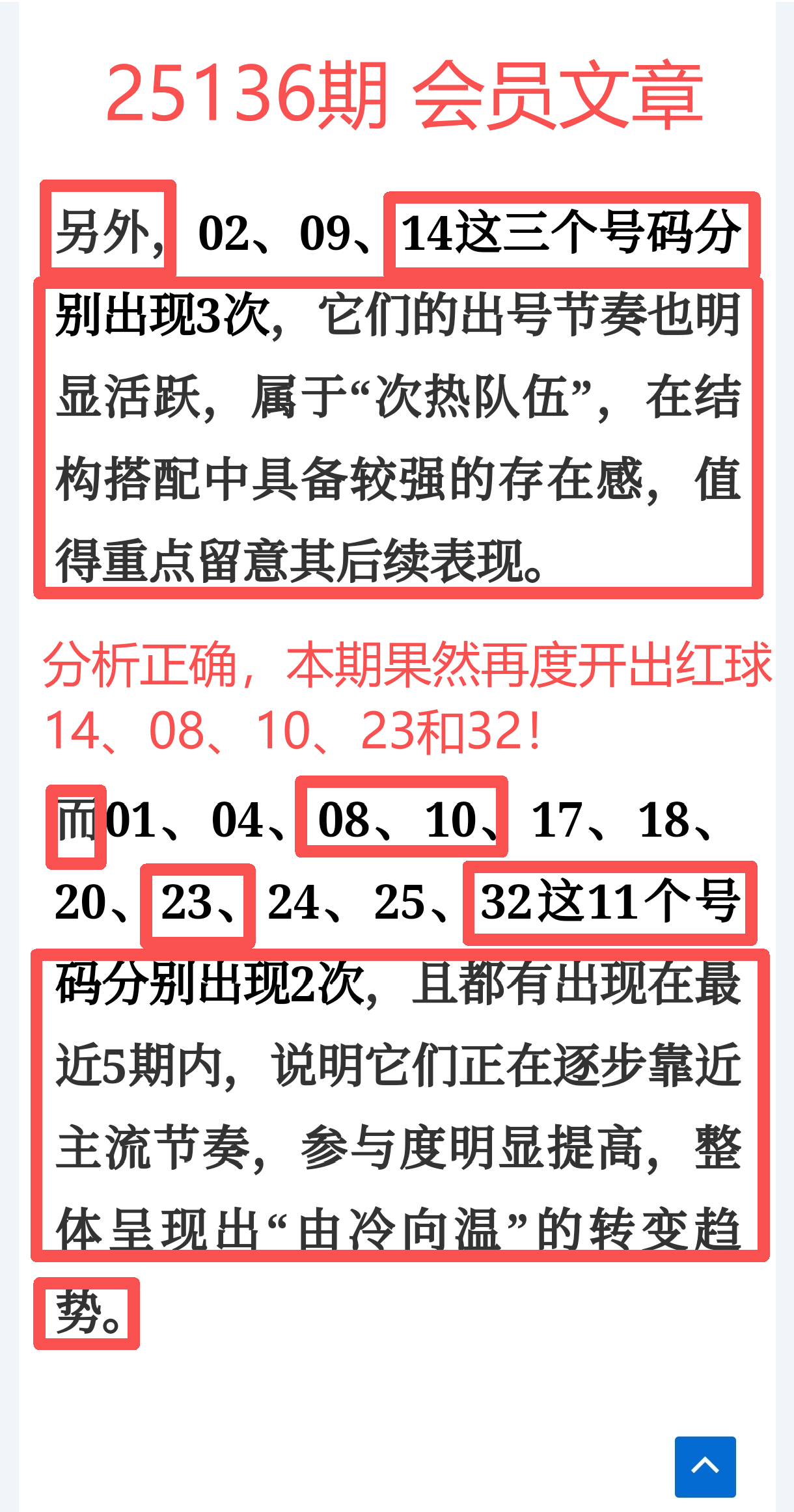The image size is (794, 1512).
Task: Tap the back-to-top arrow button
Action: pyautogui.click(x=705, y=1466)
